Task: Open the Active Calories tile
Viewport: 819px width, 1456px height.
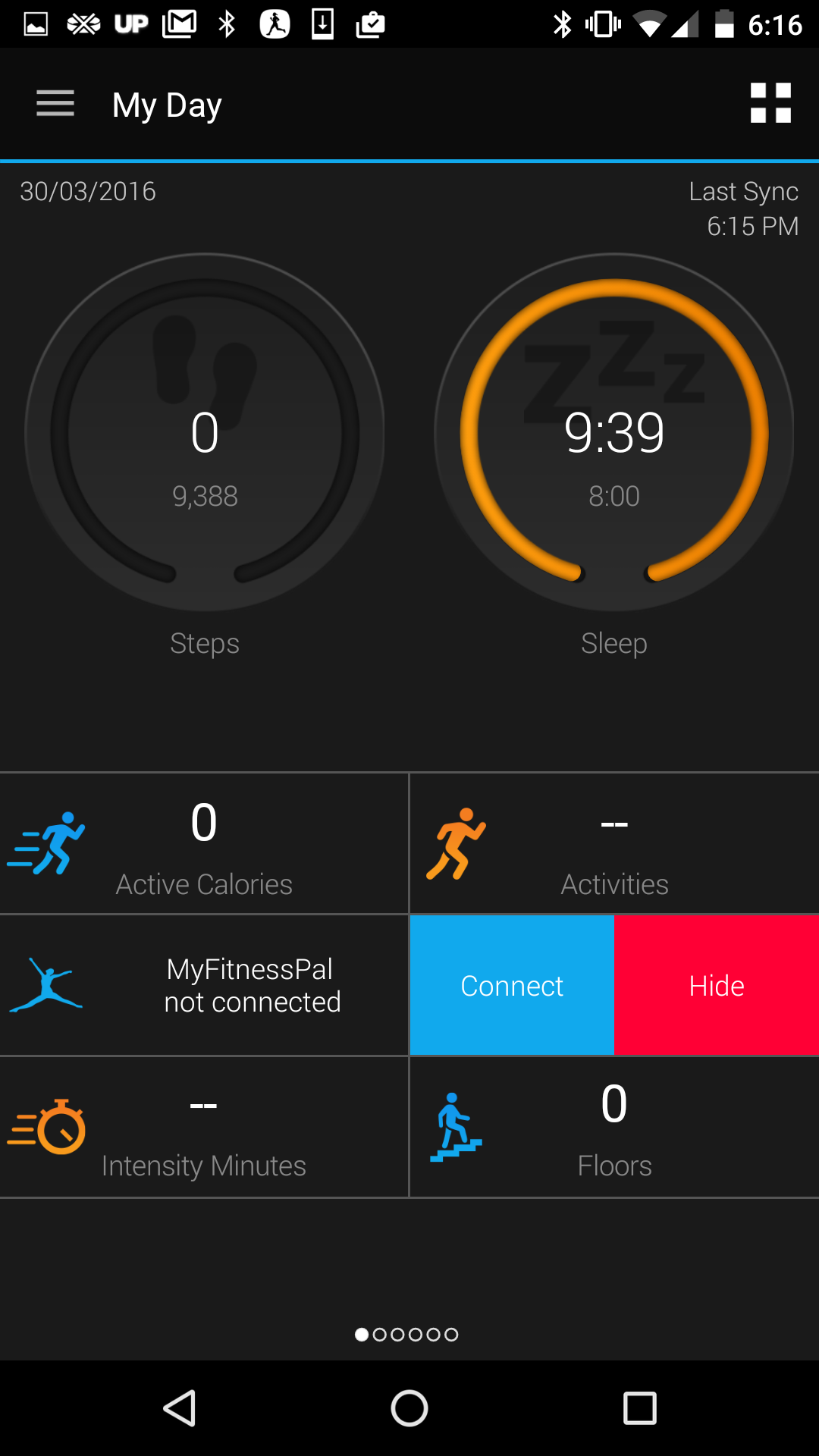Action: [x=204, y=843]
